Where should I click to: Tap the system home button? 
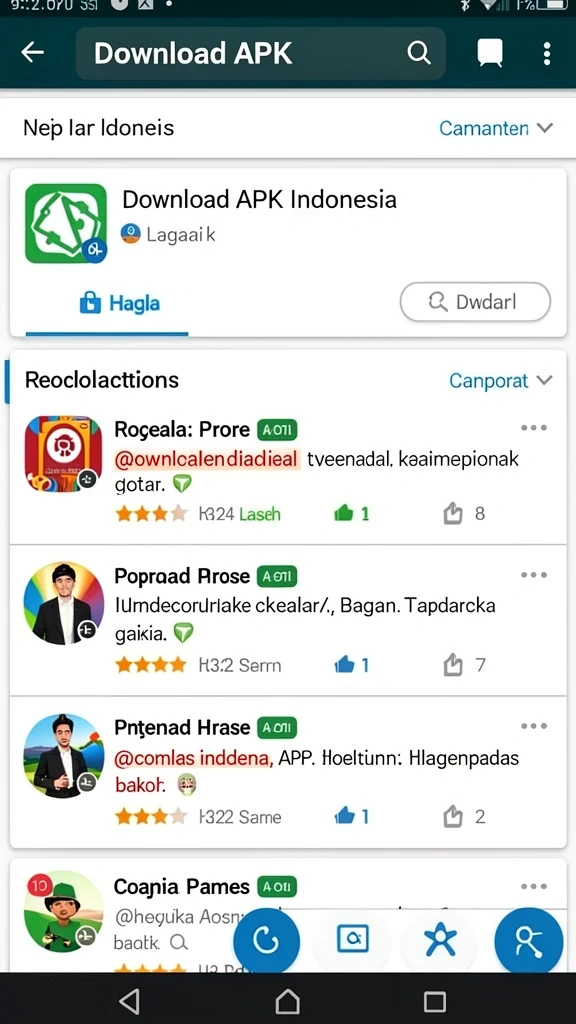(x=288, y=1000)
